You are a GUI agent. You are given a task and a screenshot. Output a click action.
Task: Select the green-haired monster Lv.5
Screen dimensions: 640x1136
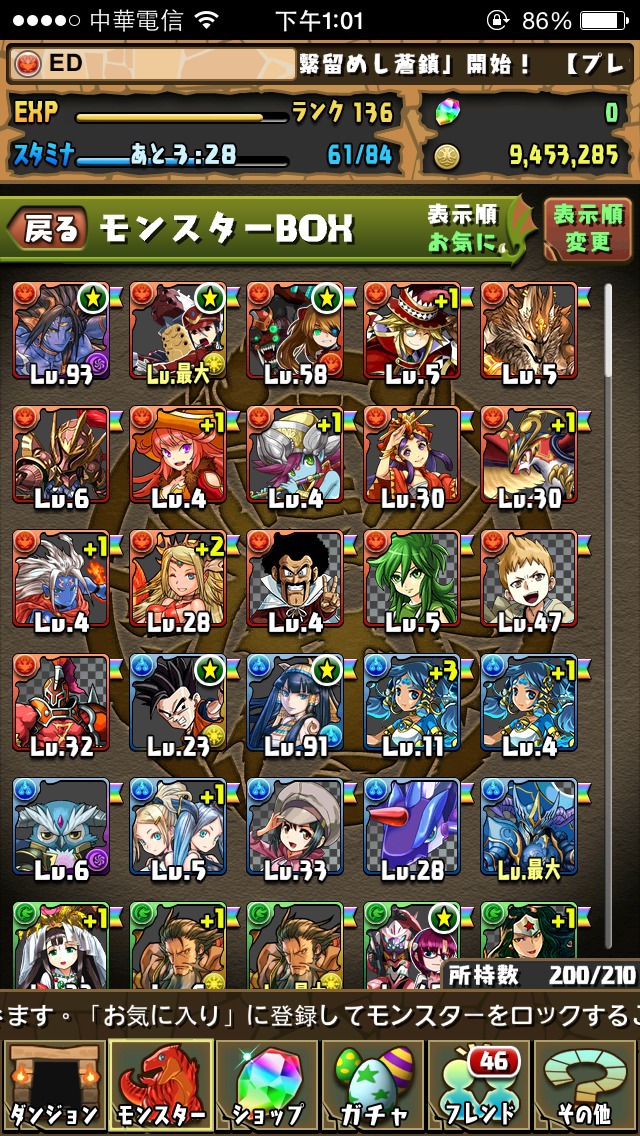(412, 579)
